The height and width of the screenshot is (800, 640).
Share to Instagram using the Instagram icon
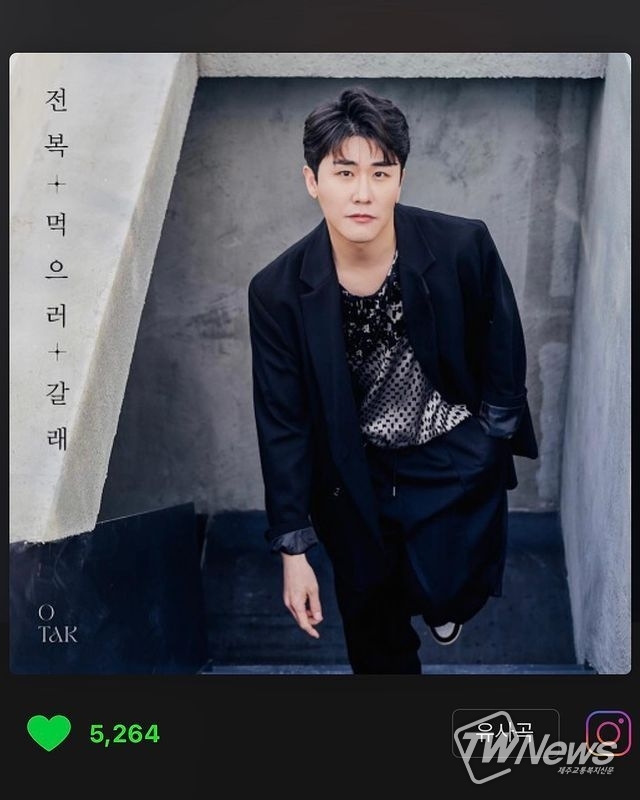[608, 734]
